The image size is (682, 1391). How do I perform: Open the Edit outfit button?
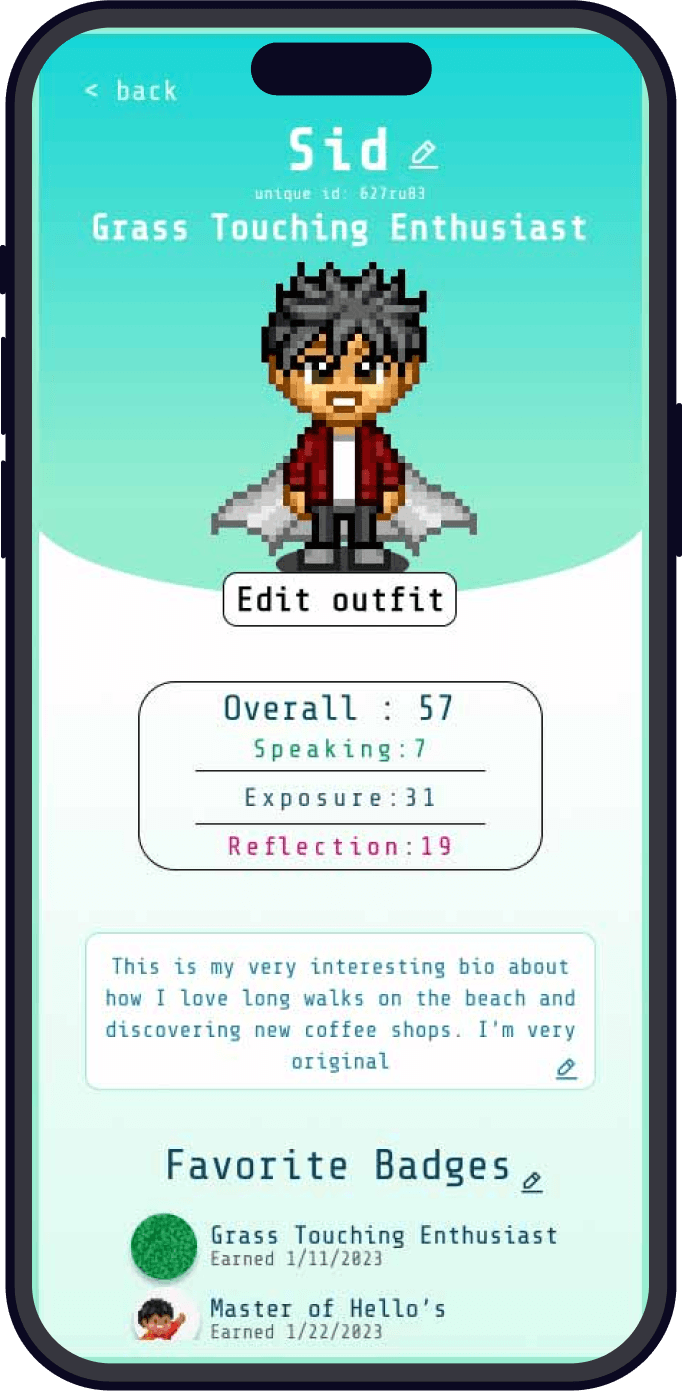(339, 600)
